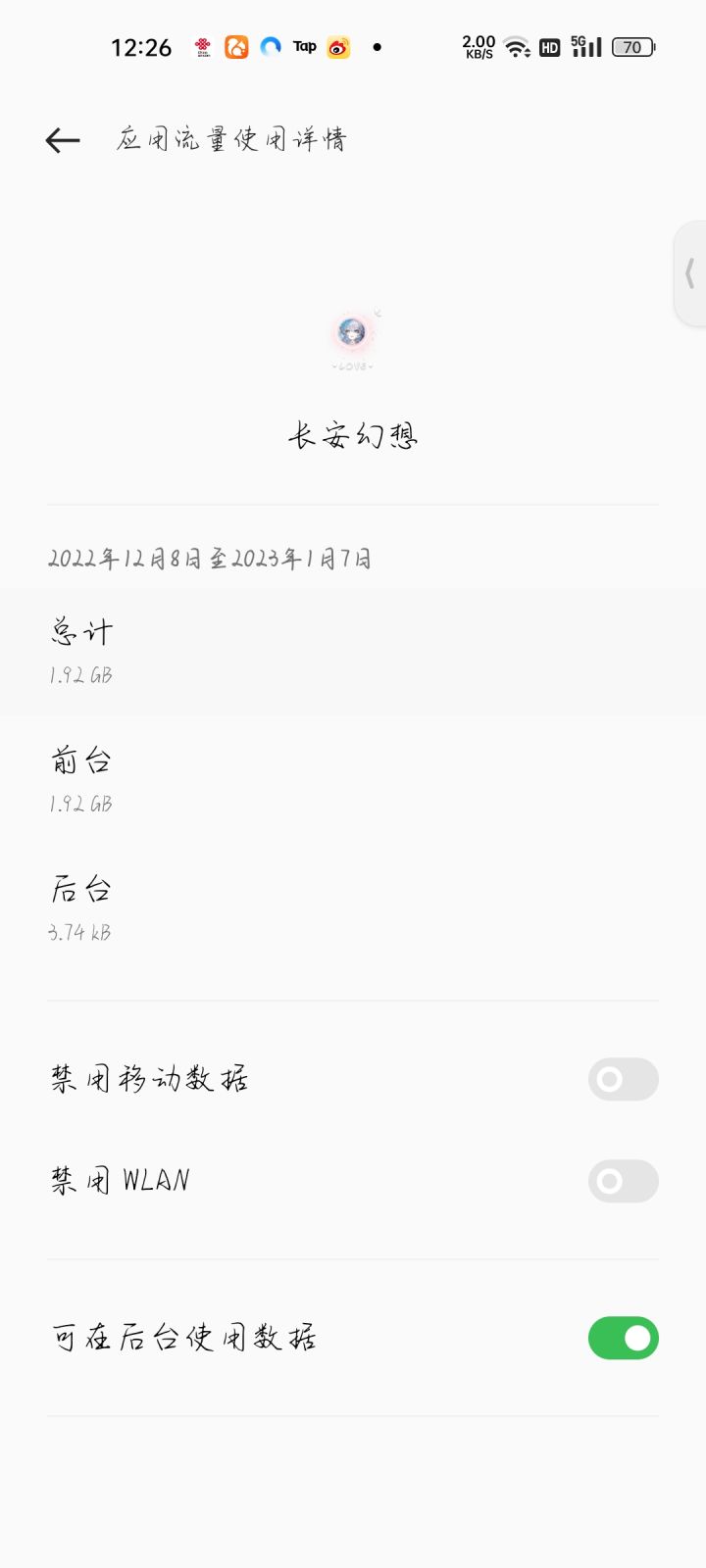706x1568 pixels.
Task: Tap the HD VoLTE status icon
Action: 548,46
